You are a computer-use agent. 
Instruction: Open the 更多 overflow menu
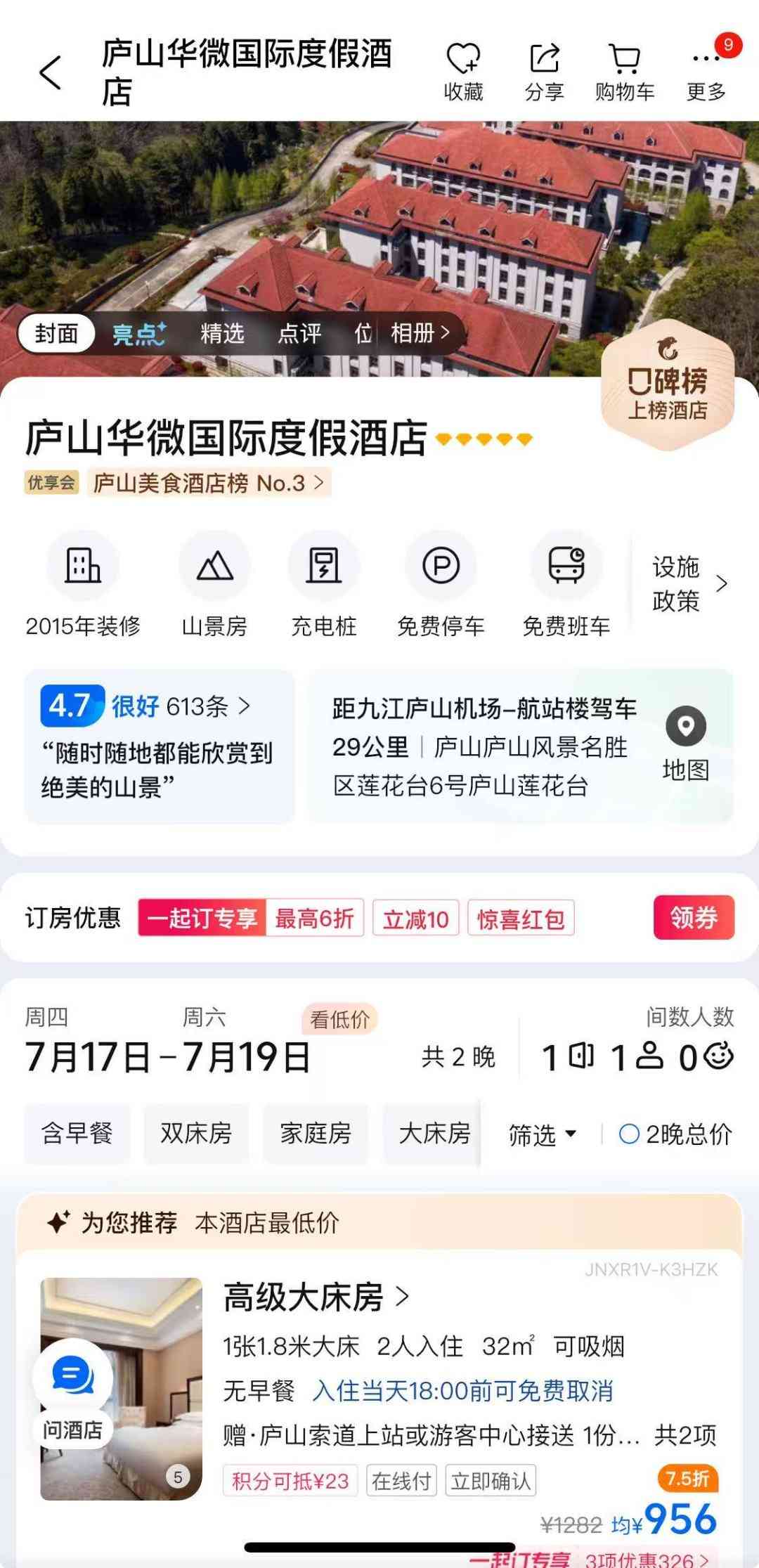click(706, 71)
